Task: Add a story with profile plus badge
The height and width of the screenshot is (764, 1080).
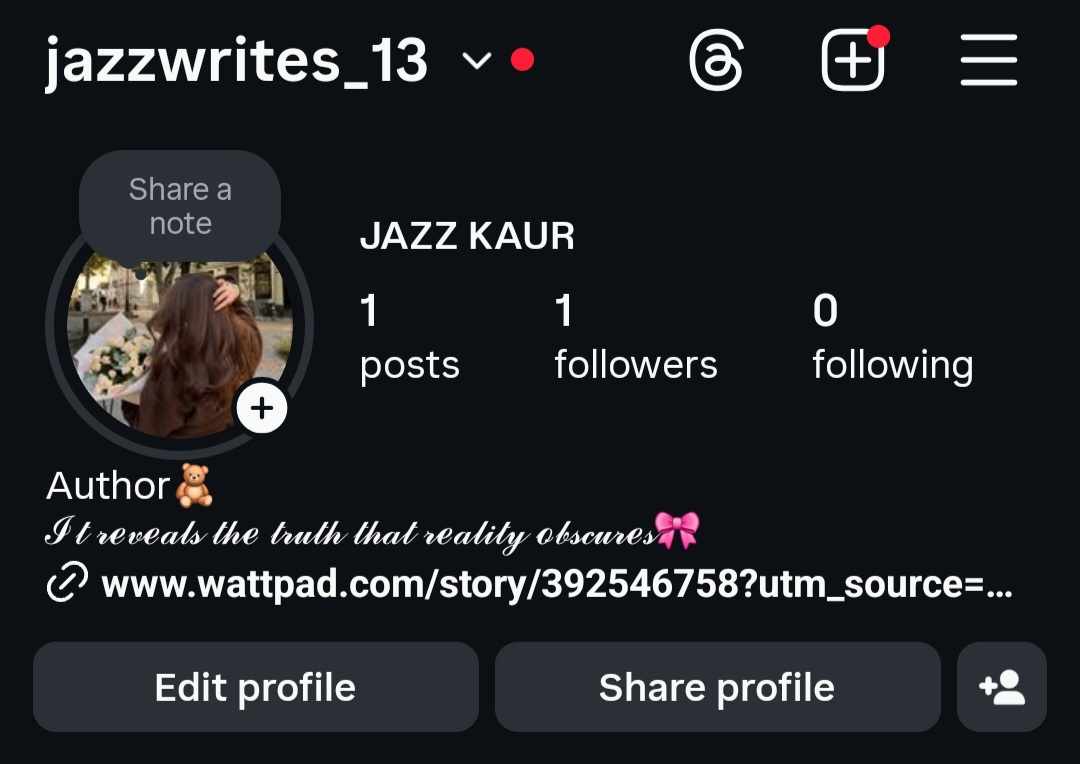Action: [262, 408]
